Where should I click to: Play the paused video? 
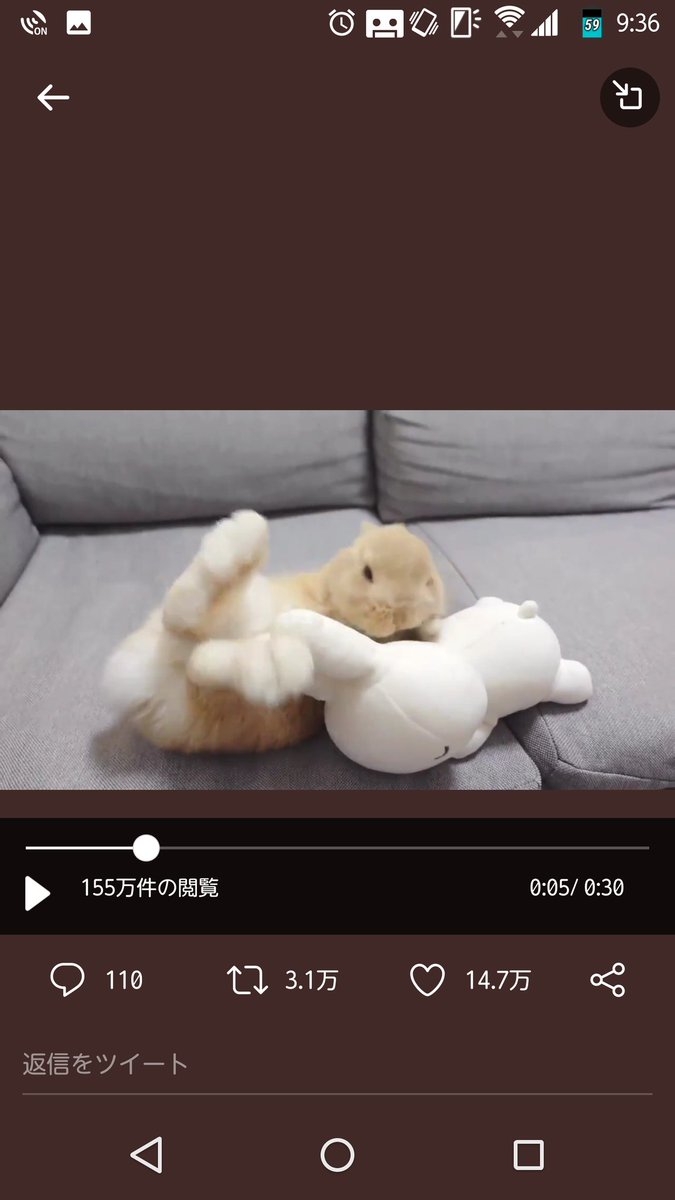click(37, 893)
